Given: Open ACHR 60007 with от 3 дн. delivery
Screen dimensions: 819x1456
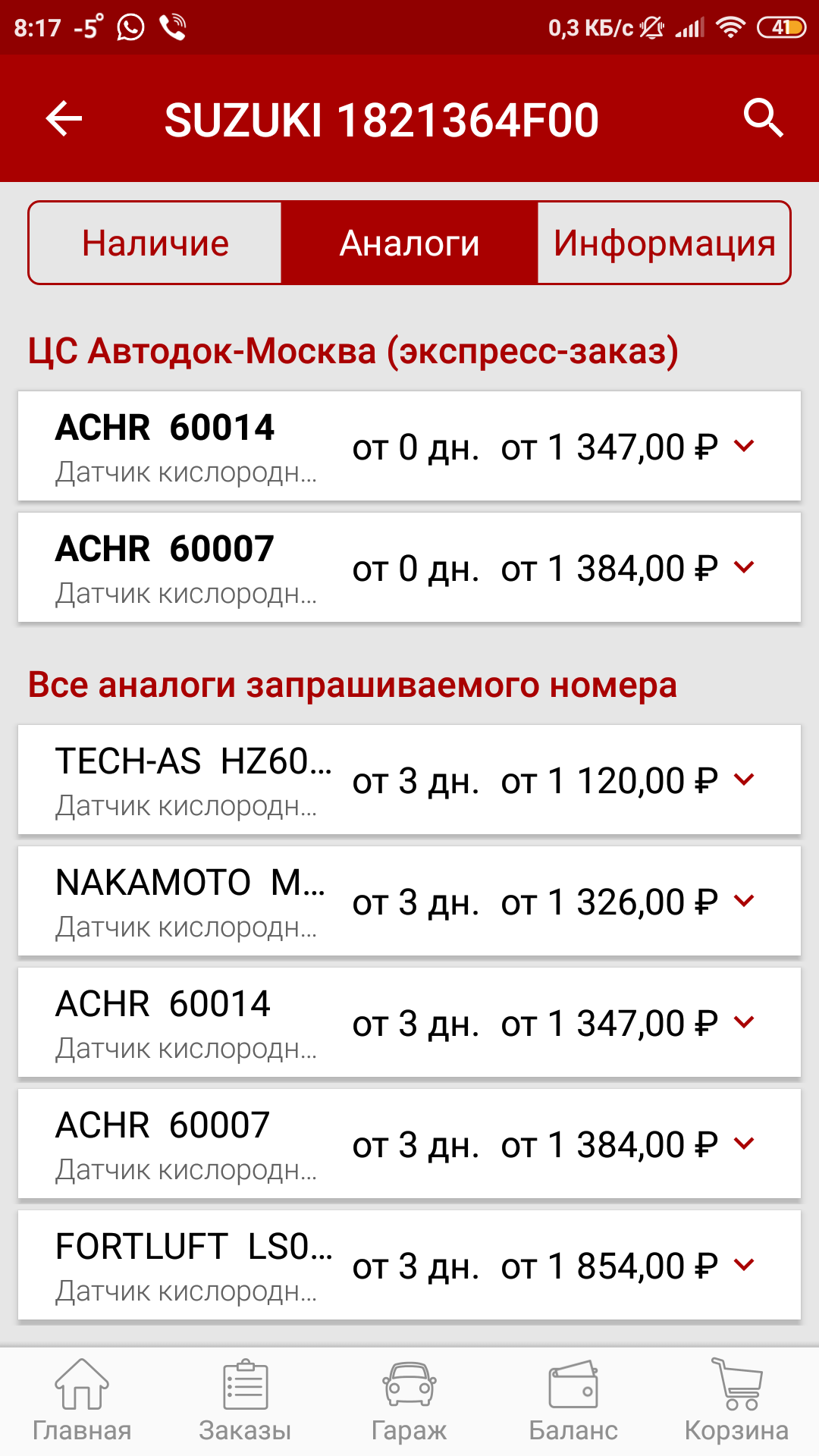Looking at the screenshot, I should click(x=409, y=1144).
